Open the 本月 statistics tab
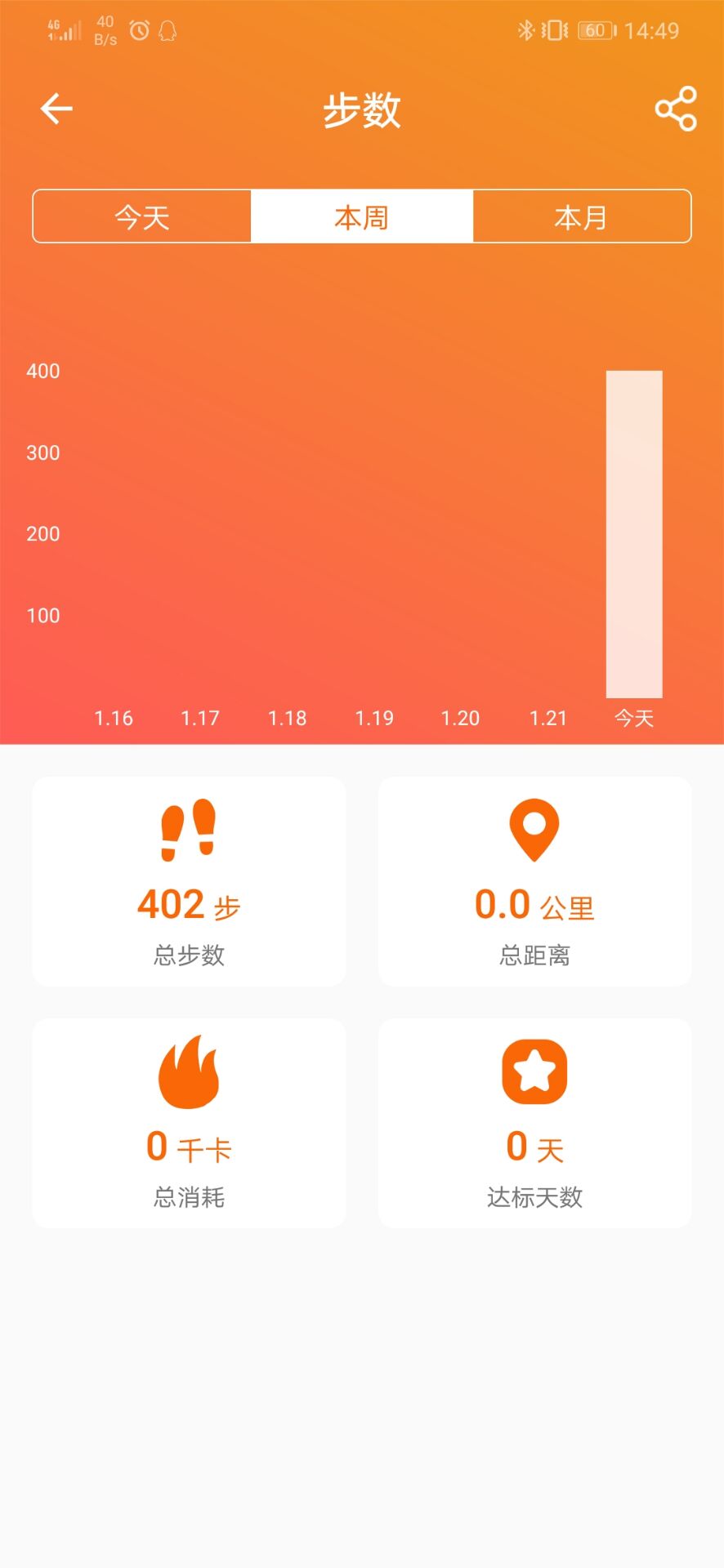The width and height of the screenshot is (724, 1568). [580, 216]
